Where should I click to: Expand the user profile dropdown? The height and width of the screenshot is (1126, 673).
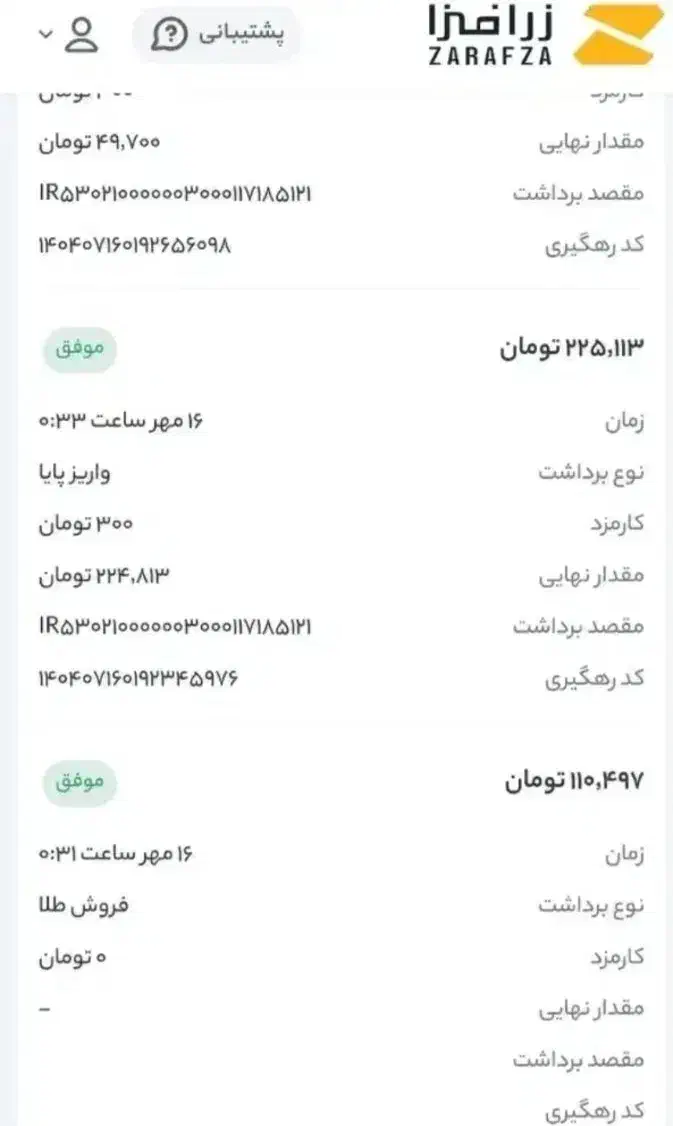(68, 35)
